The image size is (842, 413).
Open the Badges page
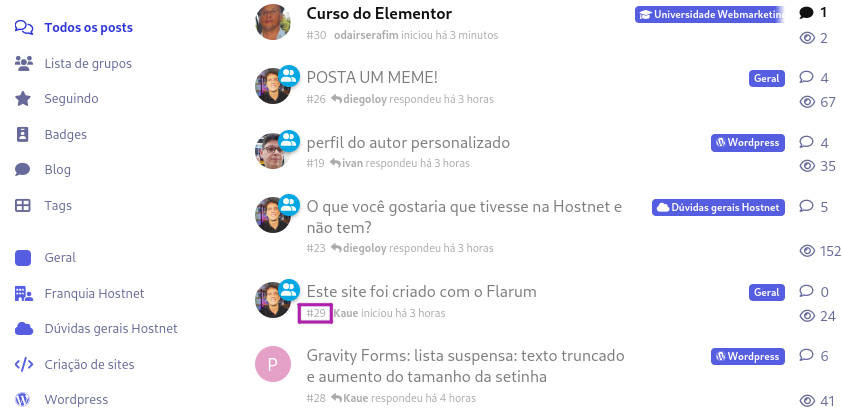coord(65,134)
